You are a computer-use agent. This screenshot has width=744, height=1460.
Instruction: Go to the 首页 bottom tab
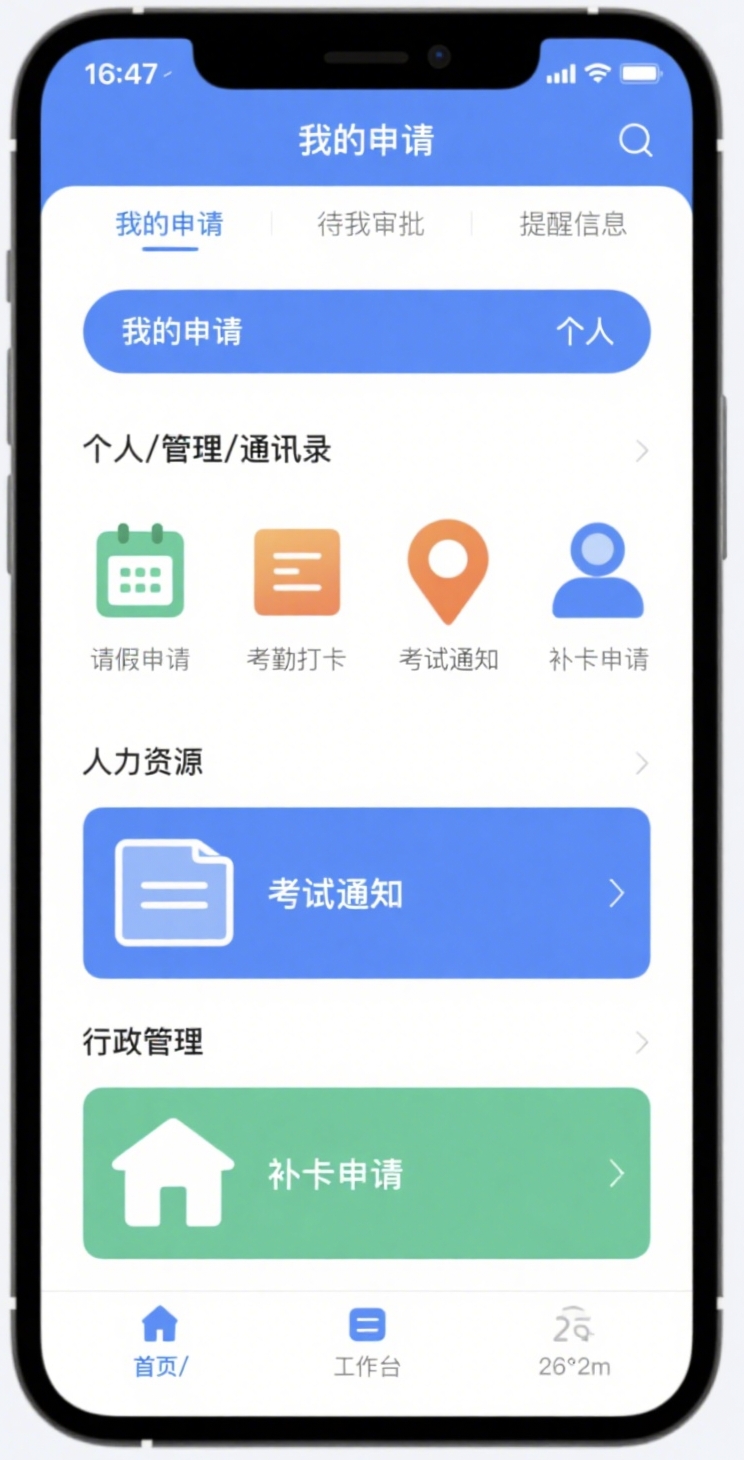(x=160, y=1342)
